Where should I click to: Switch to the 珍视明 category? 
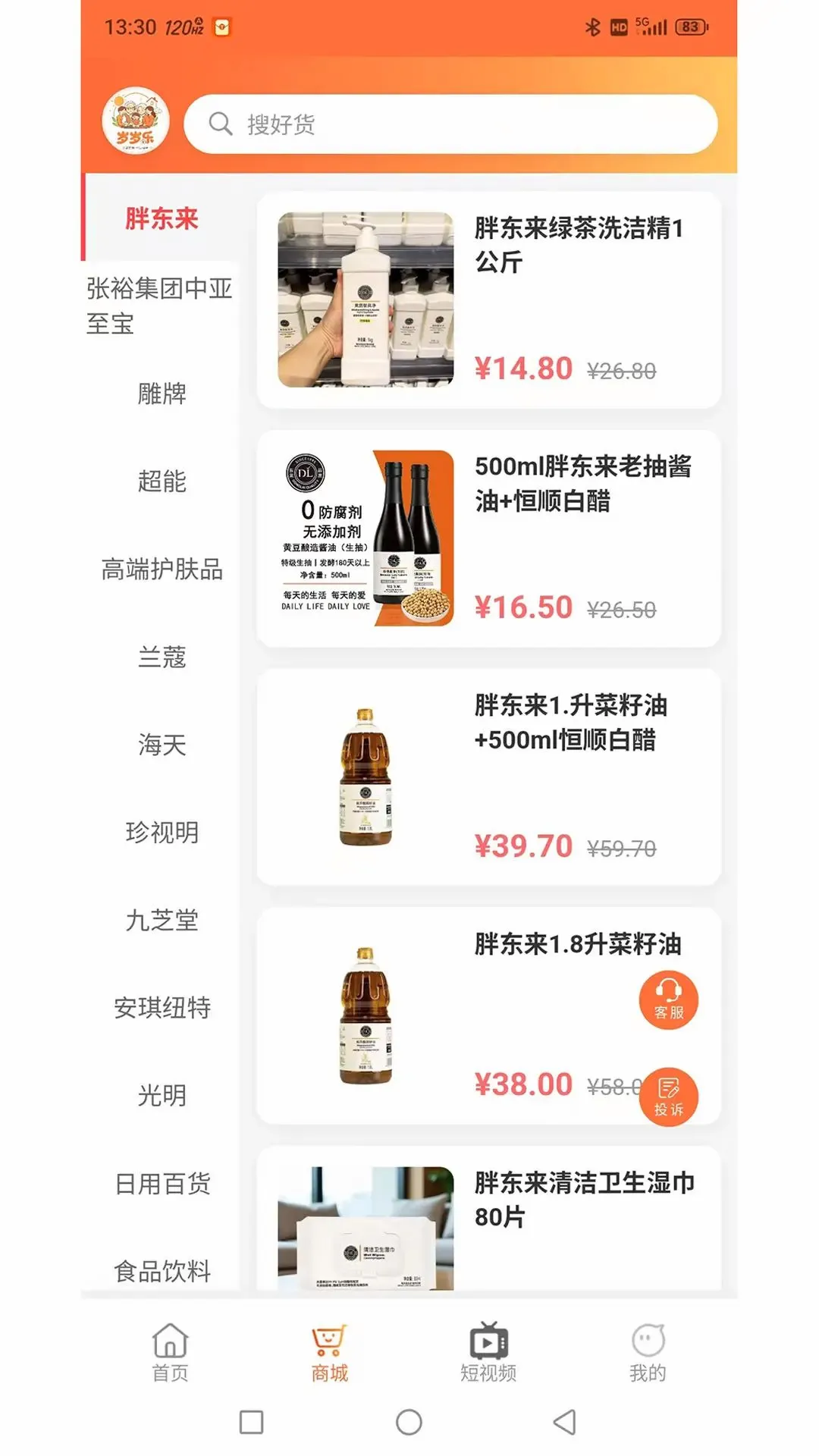[x=162, y=832]
